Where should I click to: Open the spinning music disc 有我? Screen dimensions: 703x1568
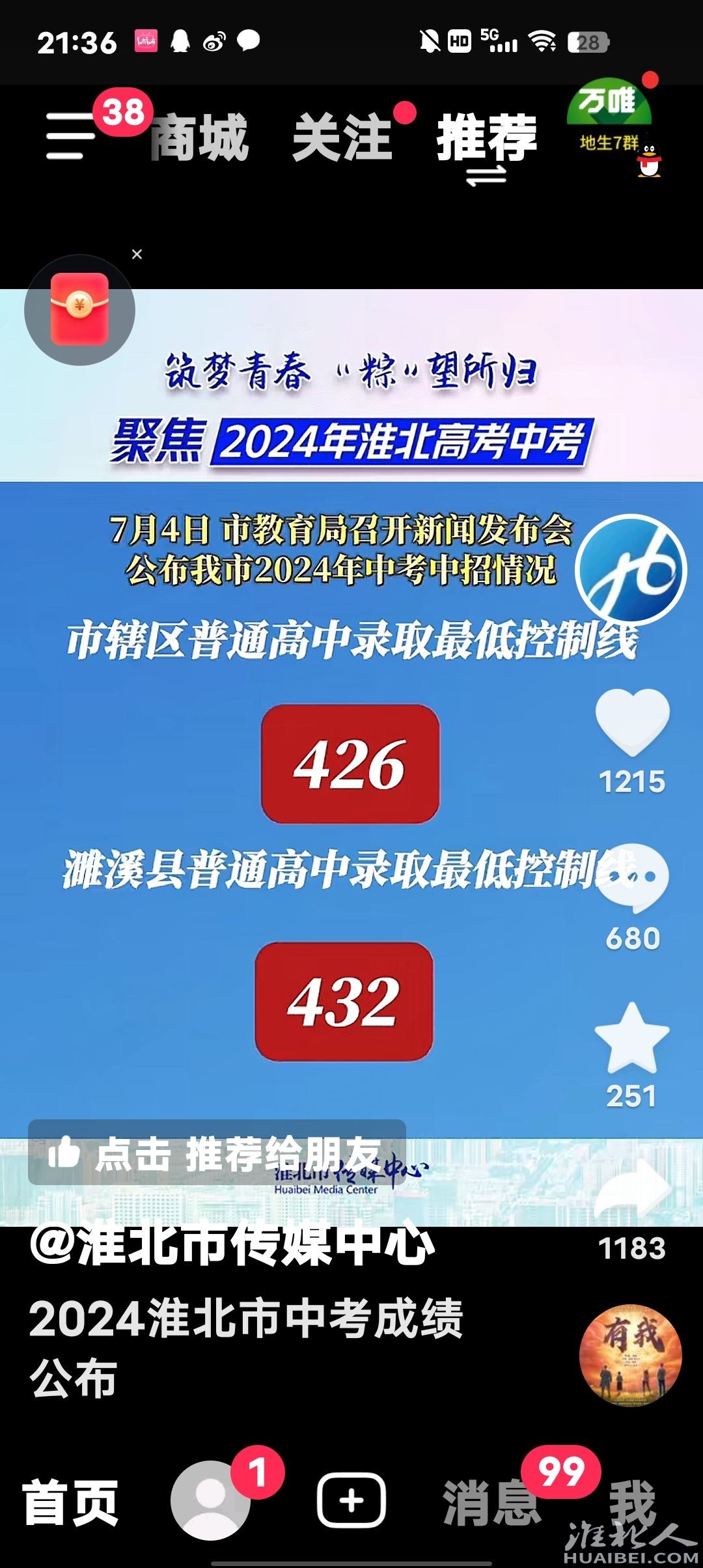pyautogui.click(x=630, y=1354)
